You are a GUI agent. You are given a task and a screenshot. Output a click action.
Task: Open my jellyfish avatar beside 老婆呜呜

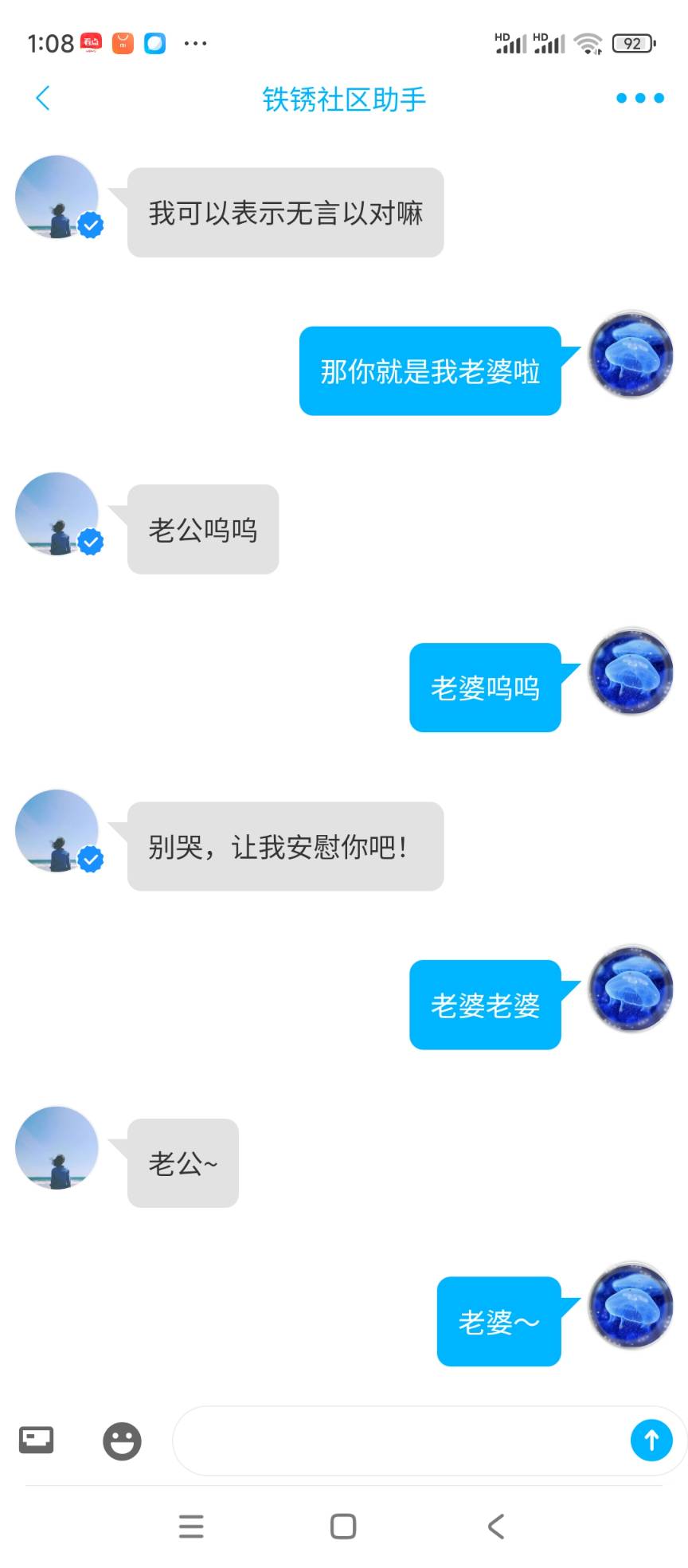[631, 672]
